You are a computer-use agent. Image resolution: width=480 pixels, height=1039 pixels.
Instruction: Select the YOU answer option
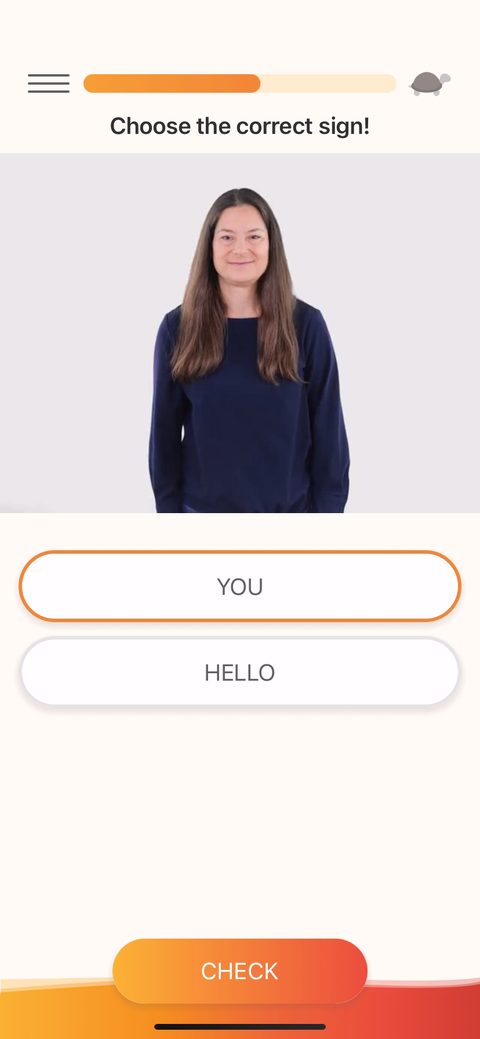coord(240,586)
